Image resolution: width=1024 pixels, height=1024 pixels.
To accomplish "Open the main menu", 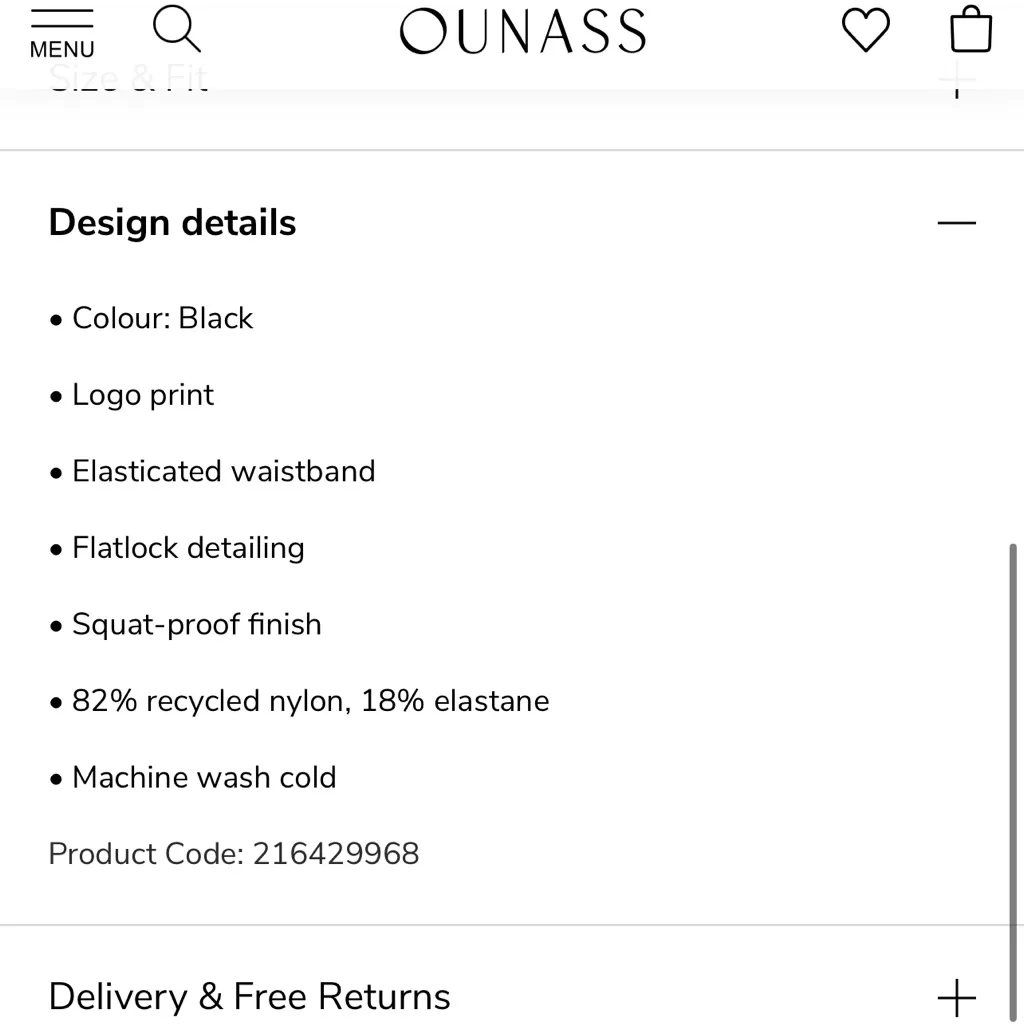I will (61, 32).
